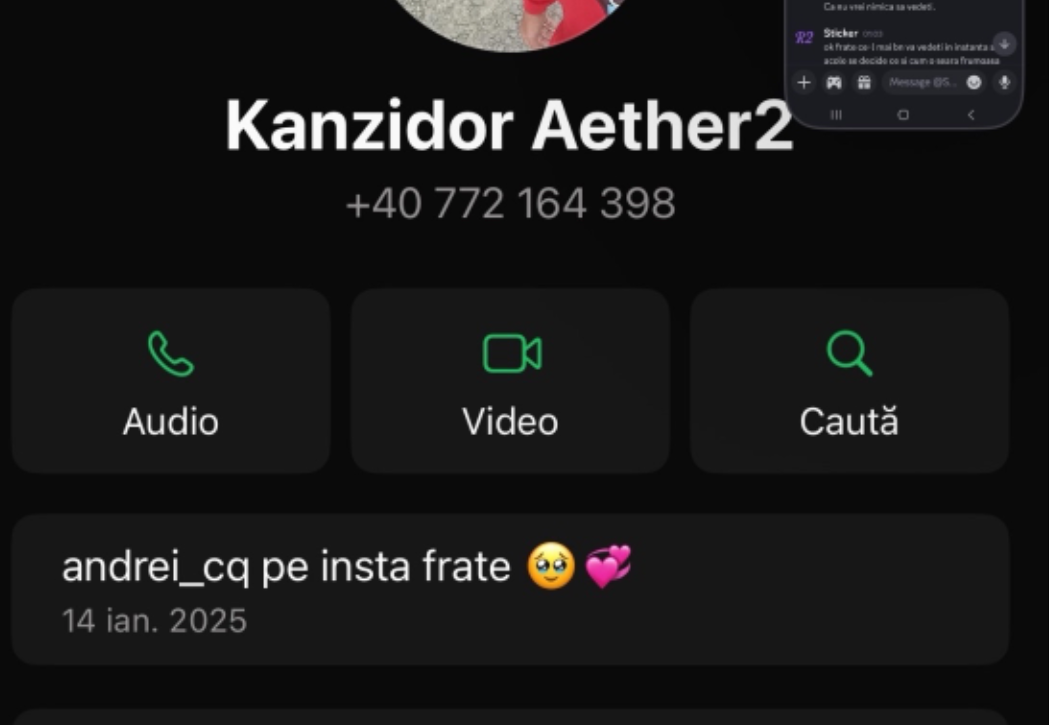Start a video call with the contact
1049x725 pixels.
(x=510, y=381)
